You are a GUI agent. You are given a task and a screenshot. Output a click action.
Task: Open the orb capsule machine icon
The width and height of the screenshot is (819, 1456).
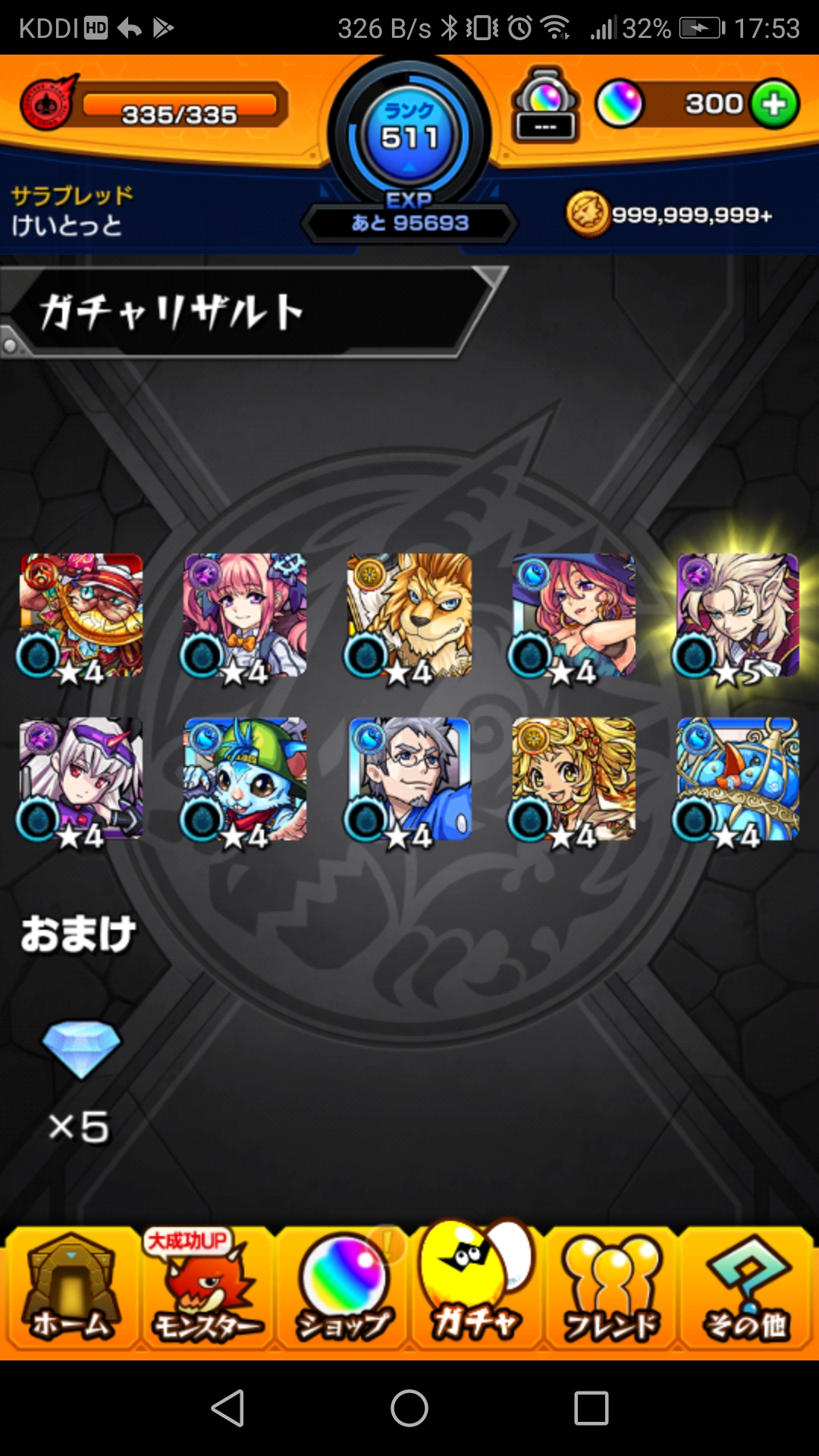coord(546,105)
